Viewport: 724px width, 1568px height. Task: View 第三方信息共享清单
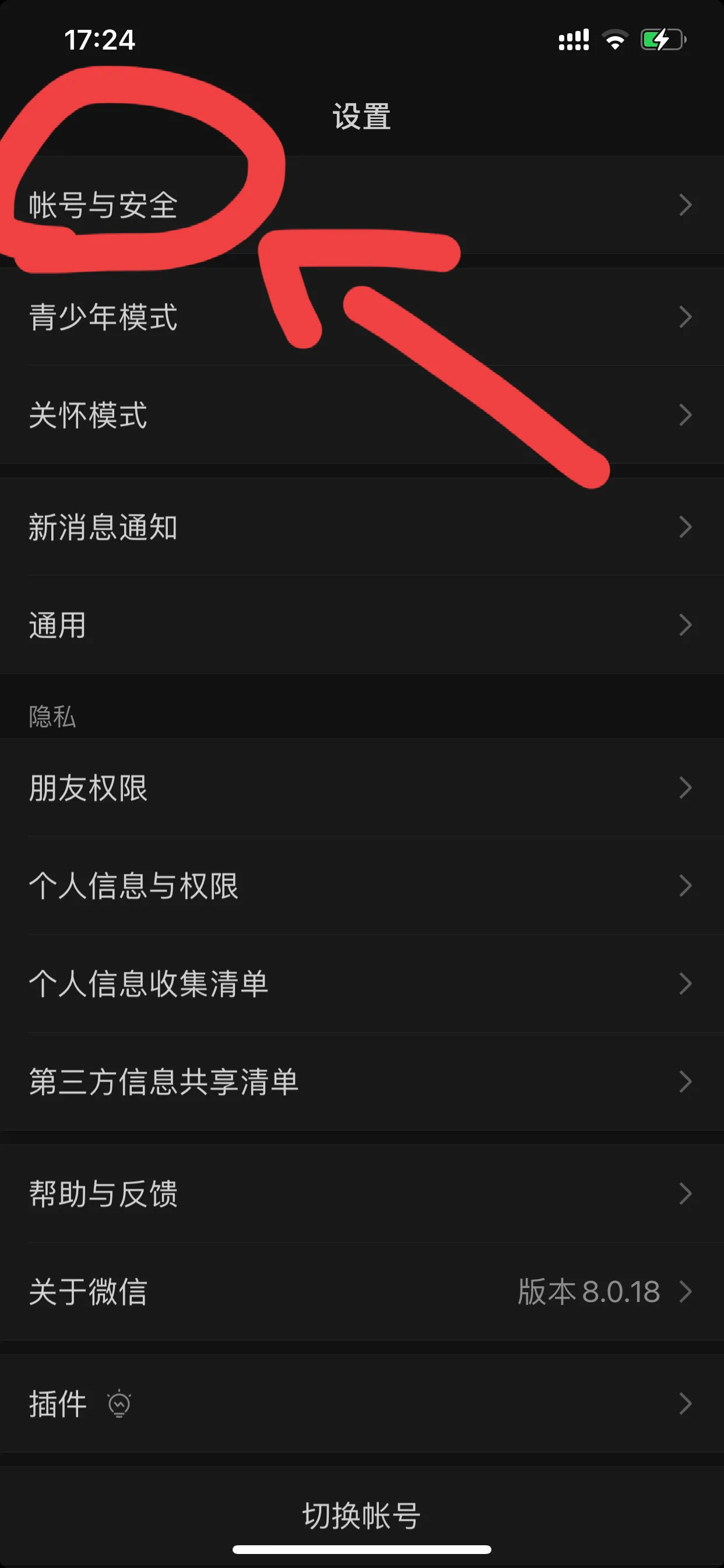[361, 1081]
